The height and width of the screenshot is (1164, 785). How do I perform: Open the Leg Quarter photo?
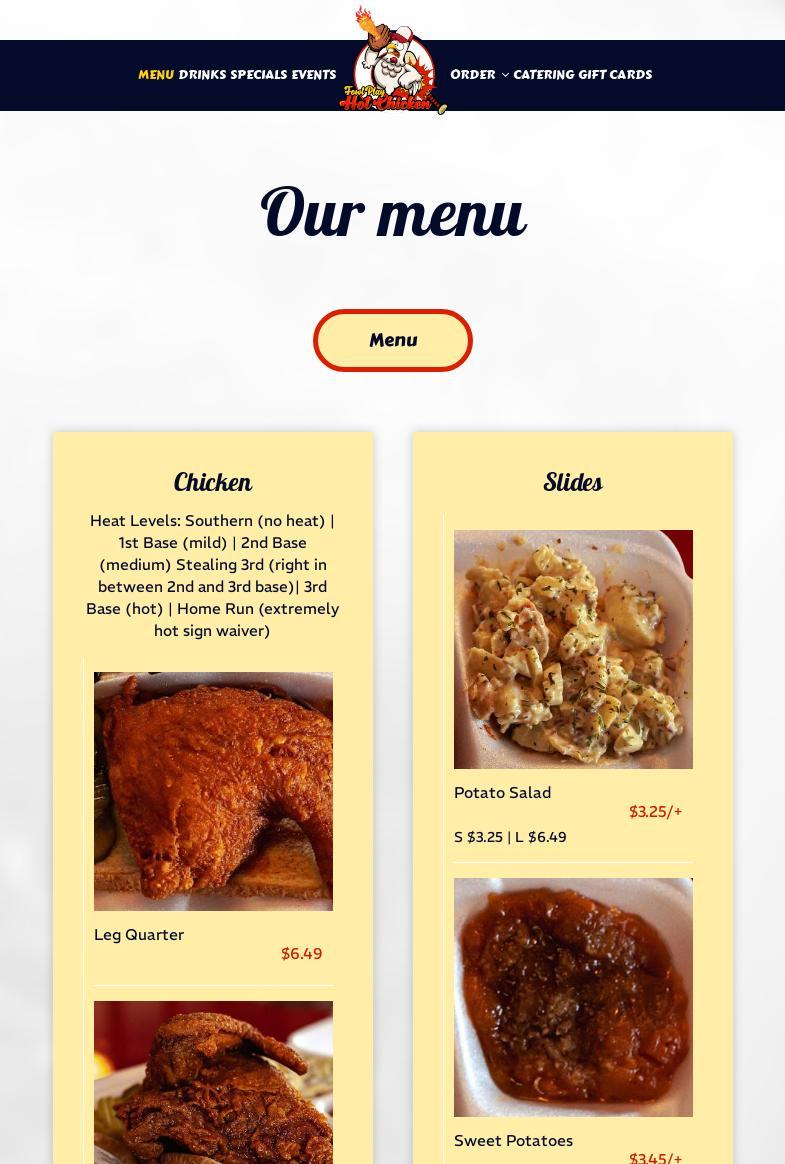click(x=213, y=791)
